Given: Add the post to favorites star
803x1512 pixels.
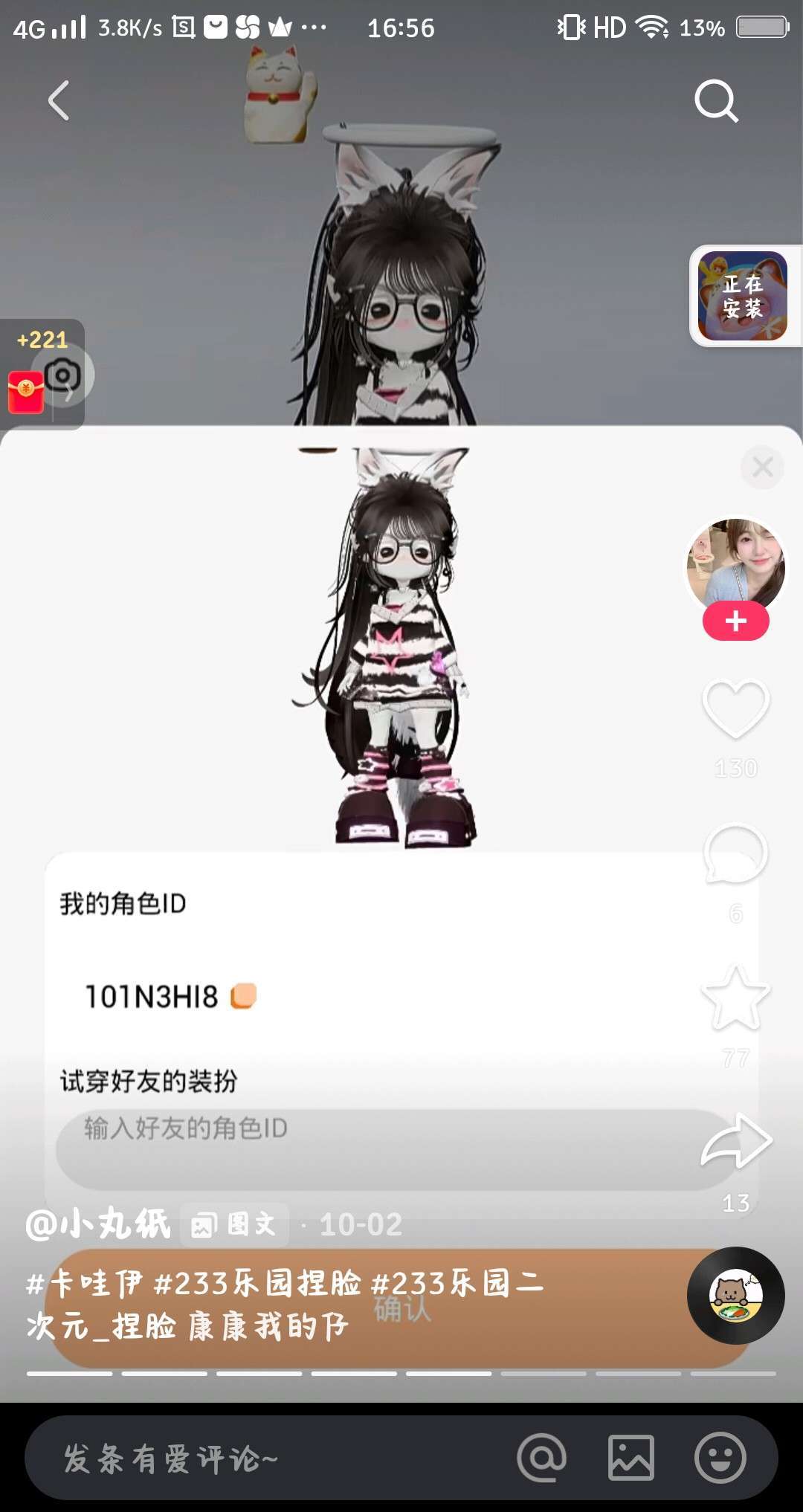Looking at the screenshot, I should (735, 998).
